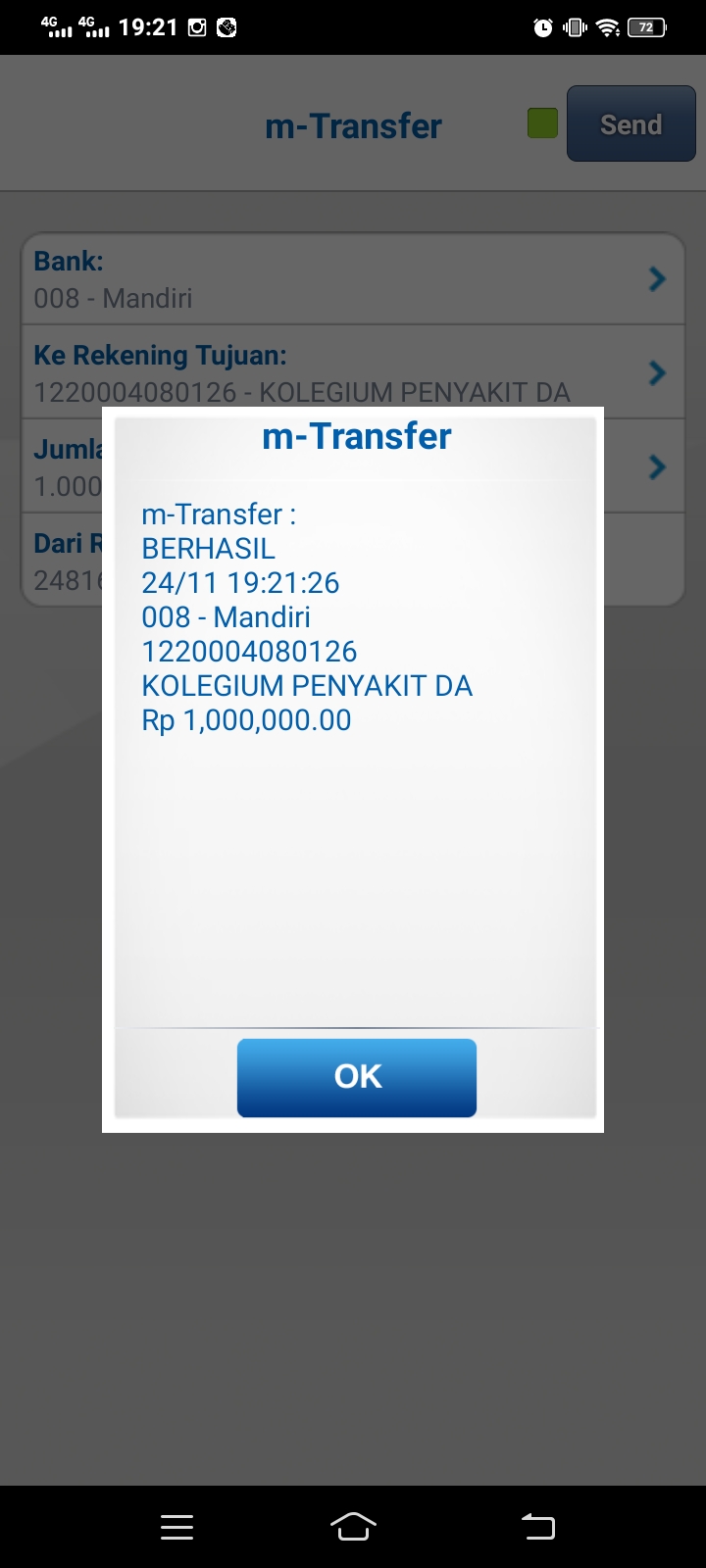Go to the home screen
706x1568 pixels.
[353, 1526]
